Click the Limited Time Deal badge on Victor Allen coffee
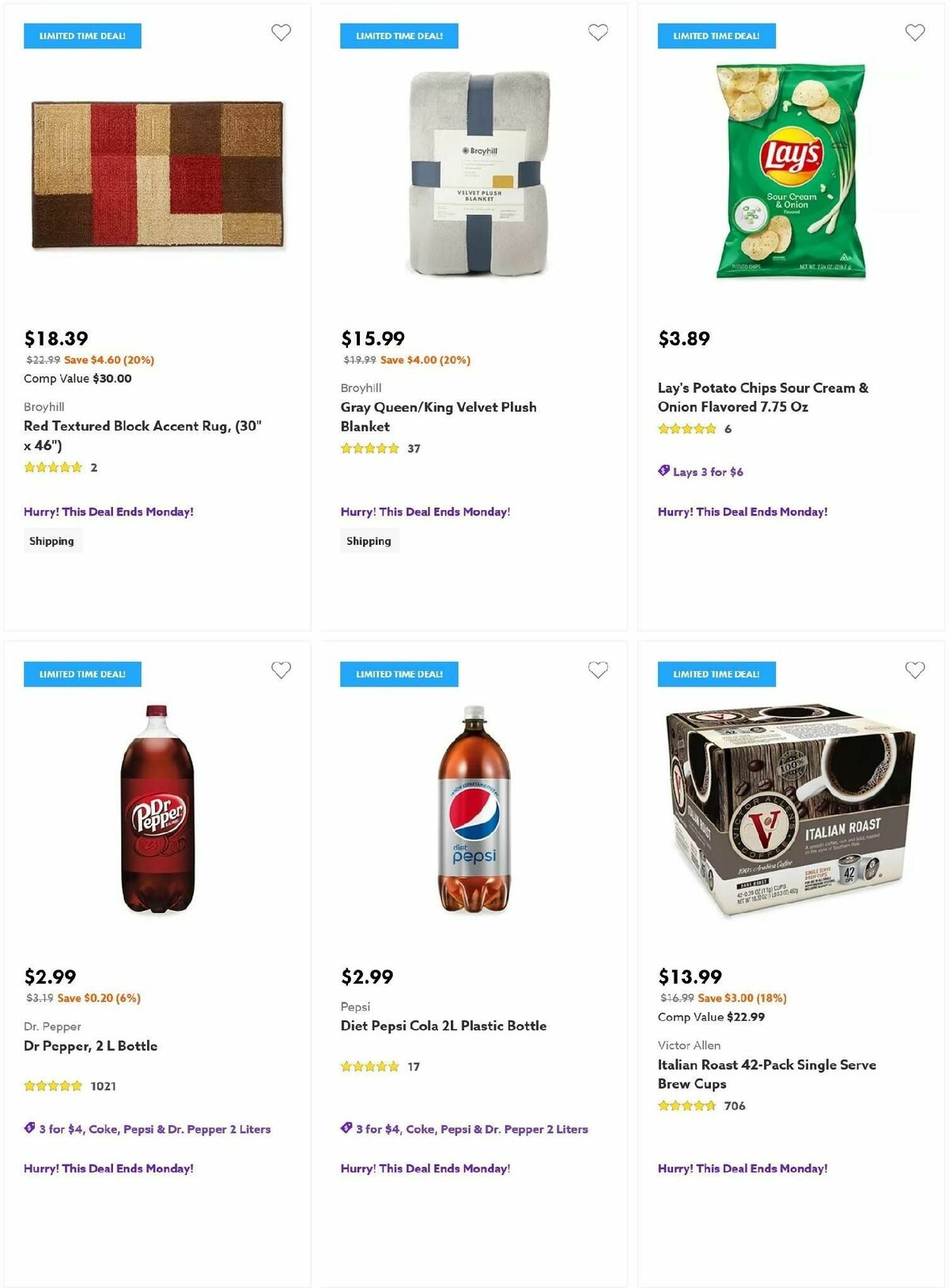 point(716,674)
